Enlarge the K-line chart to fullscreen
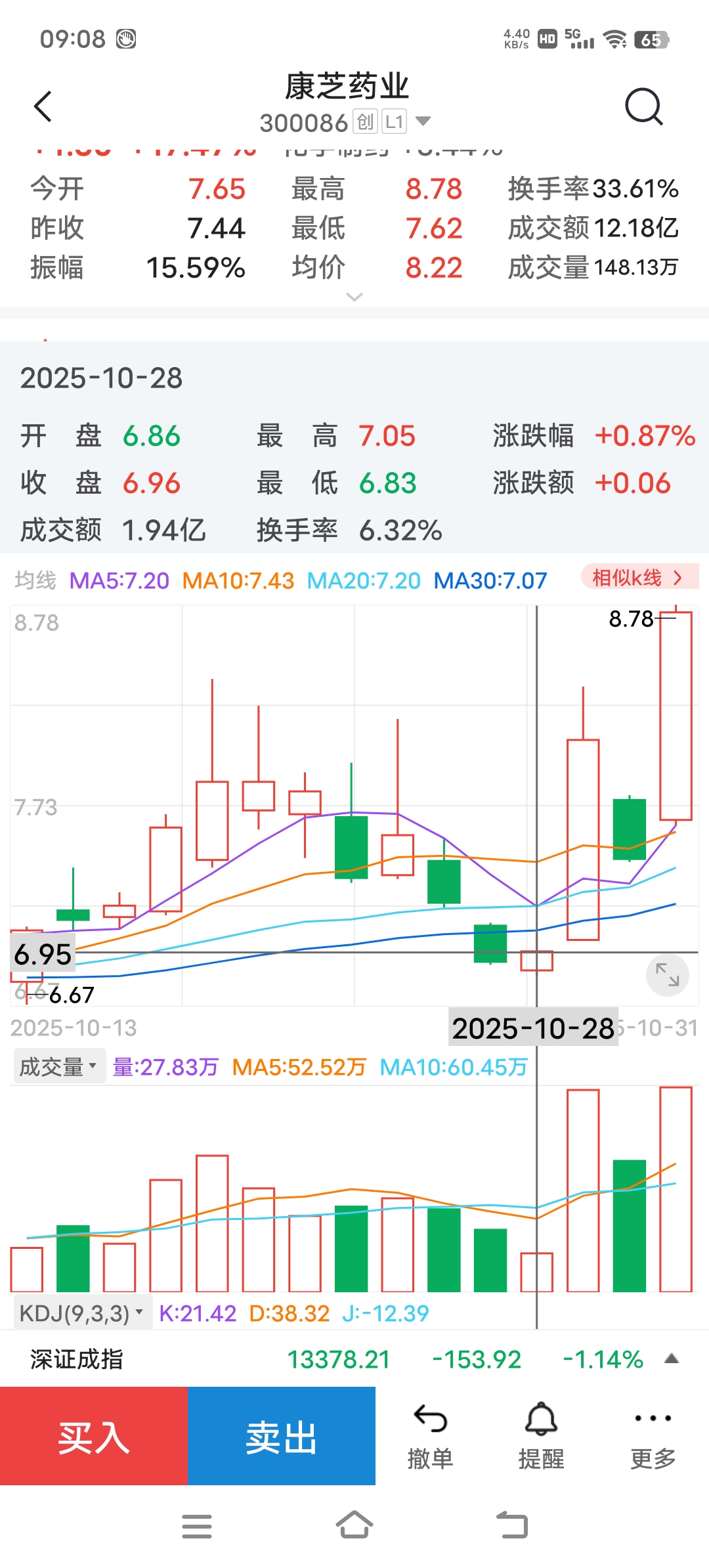709x1568 pixels. click(x=667, y=974)
